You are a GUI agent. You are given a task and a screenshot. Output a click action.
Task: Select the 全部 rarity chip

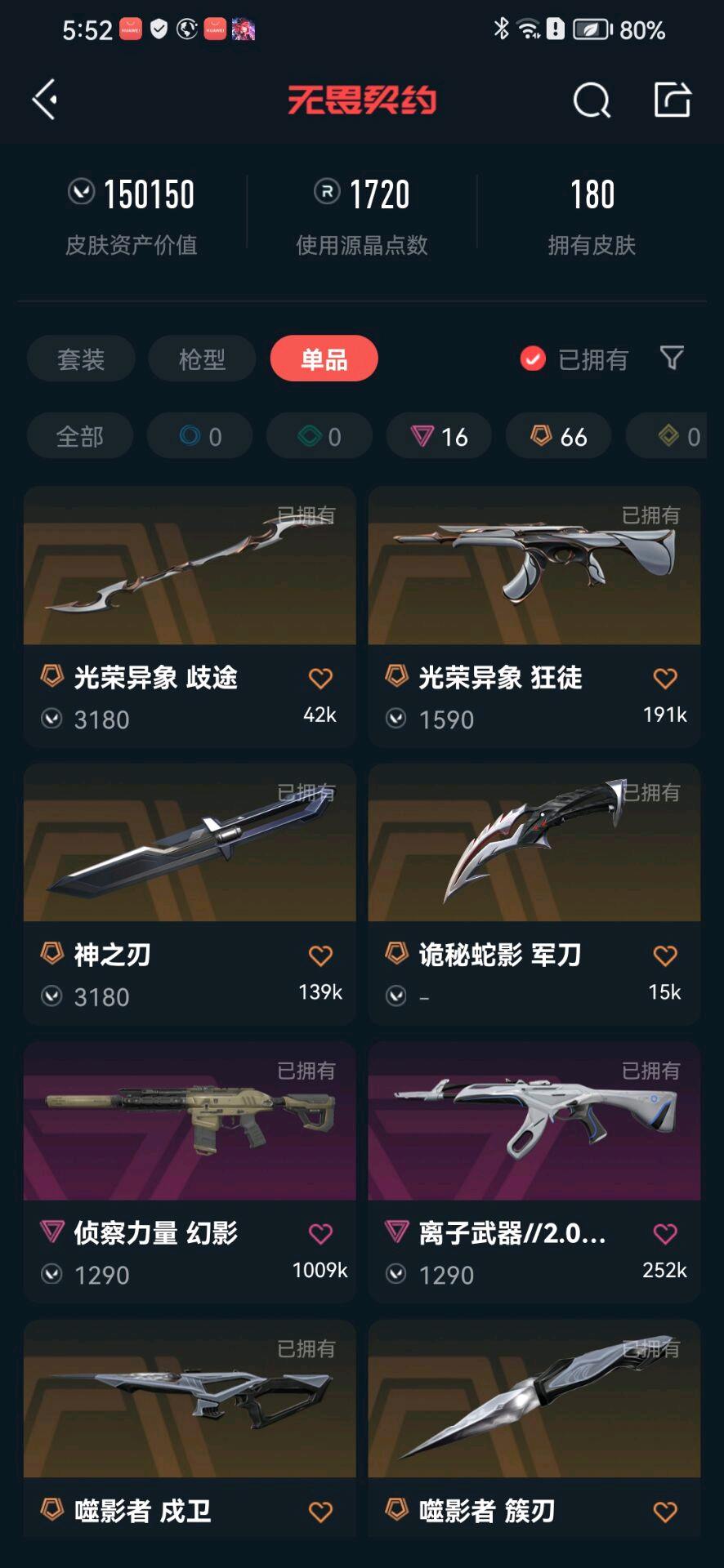point(80,436)
